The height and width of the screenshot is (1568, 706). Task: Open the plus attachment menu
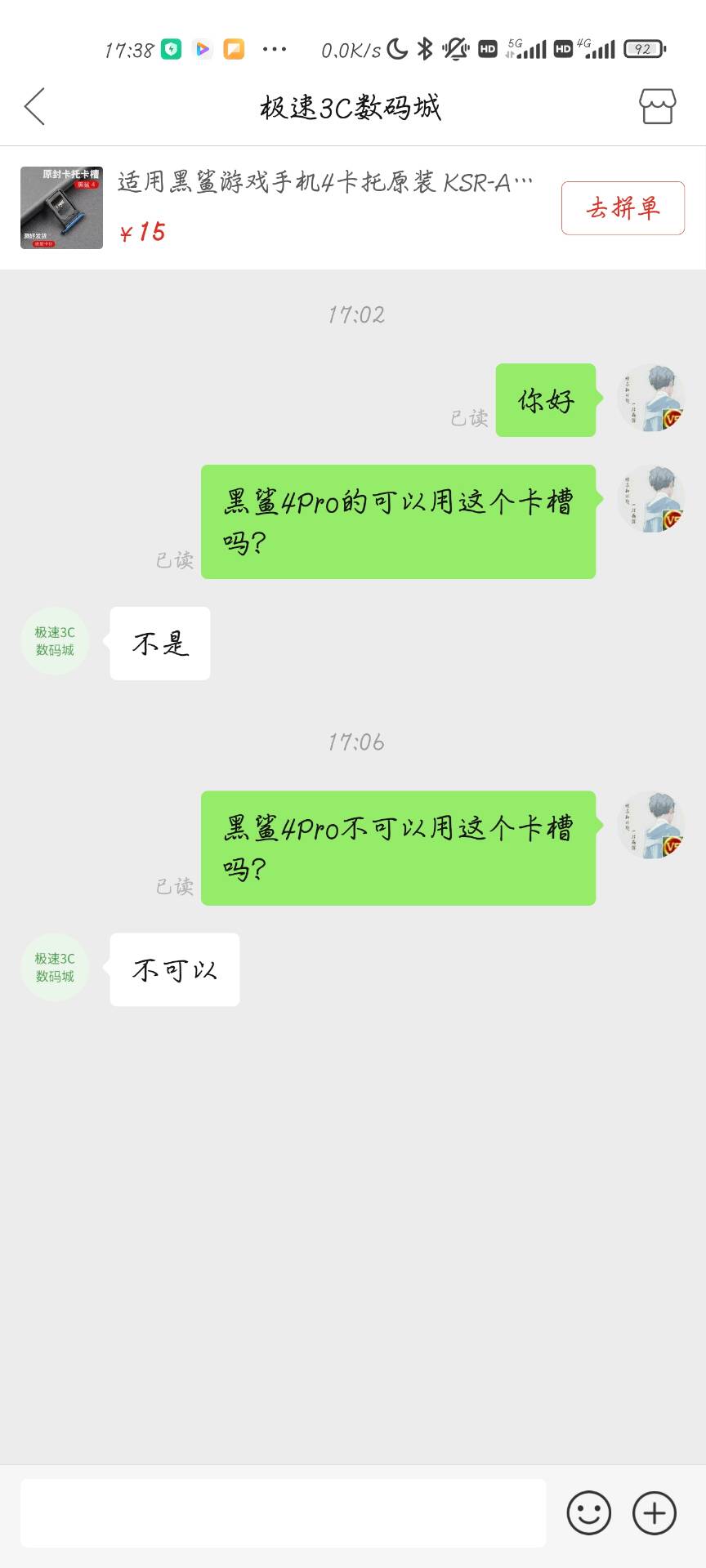coord(655,1513)
